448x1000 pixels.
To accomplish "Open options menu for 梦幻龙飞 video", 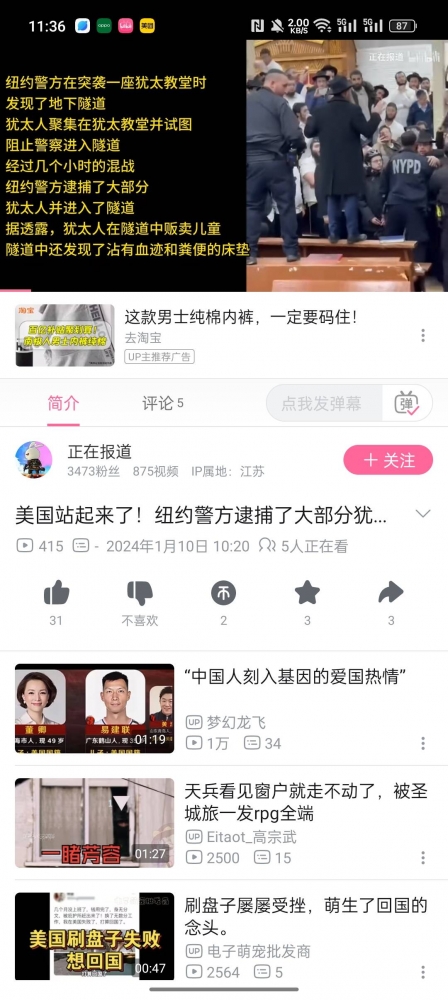I will click(x=422, y=743).
